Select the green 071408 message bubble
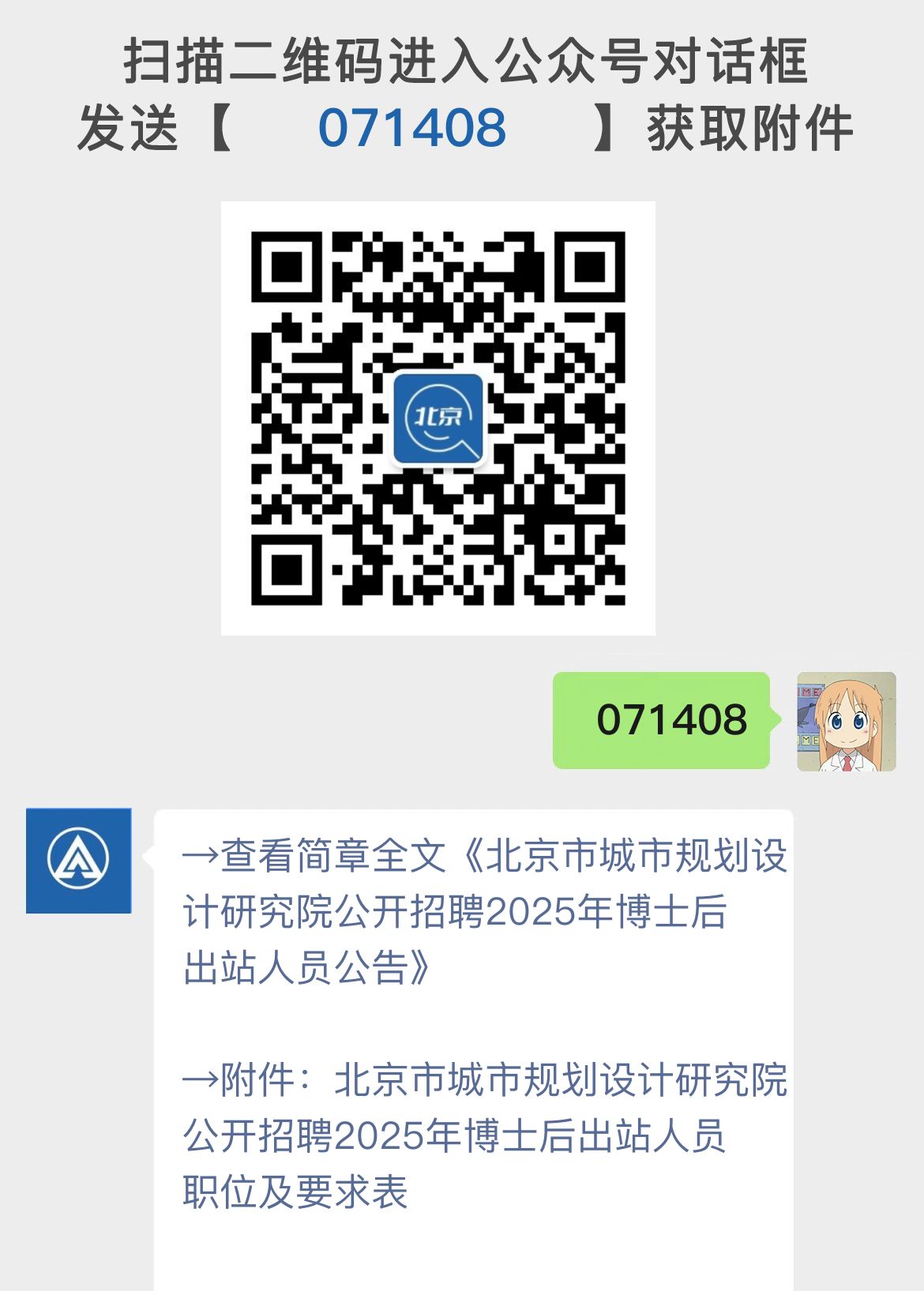The height and width of the screenshot is (1291, 924). [663, 720]
